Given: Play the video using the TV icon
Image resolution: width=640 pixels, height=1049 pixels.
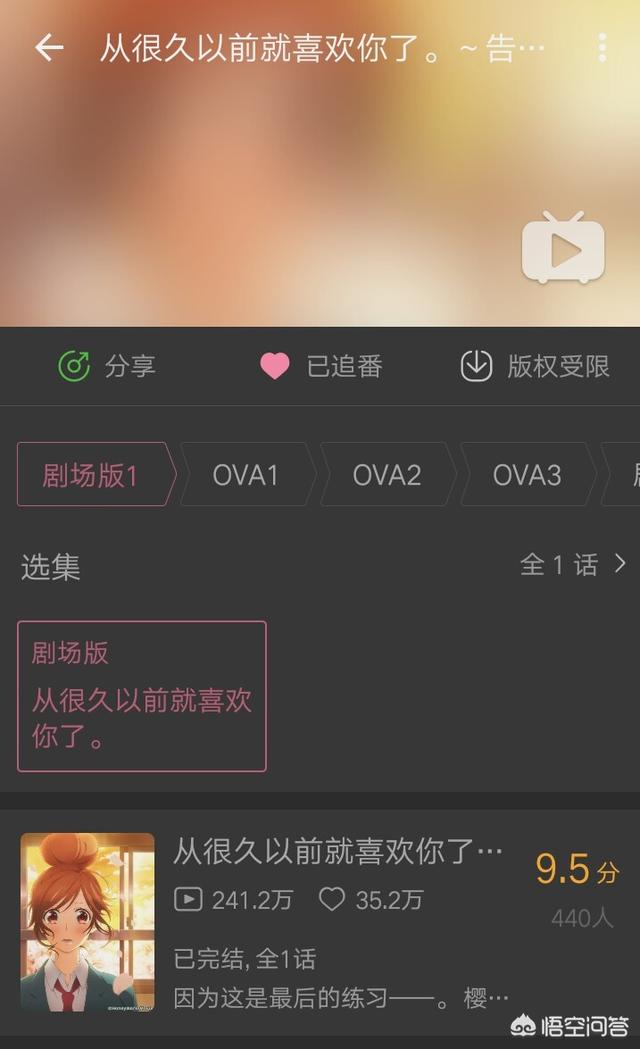Looking at the screenshot, I should (x=563, y=248).
